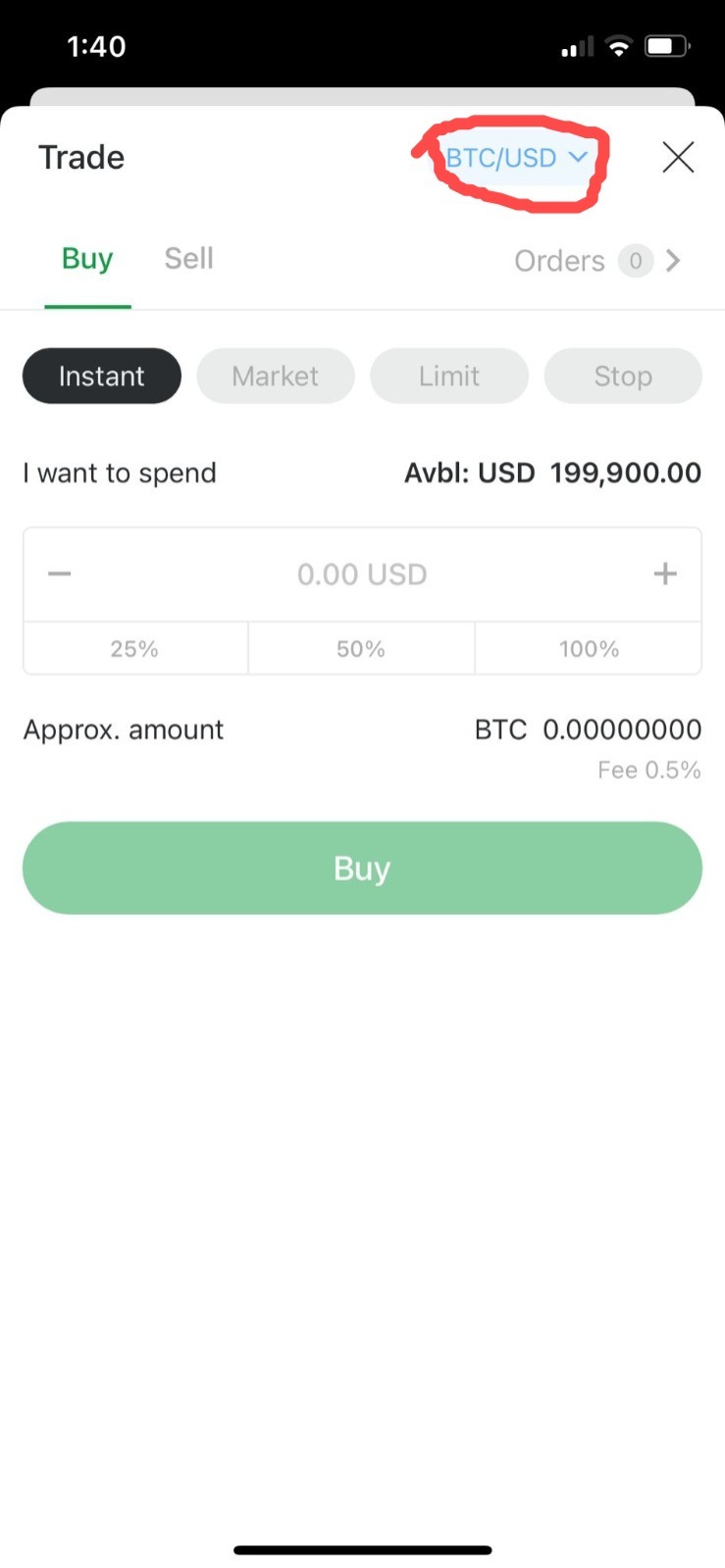The height and width of the screenshot is (1568, 725).
Task: Select the 25% quick amount option
Action: tap(135, 647)
